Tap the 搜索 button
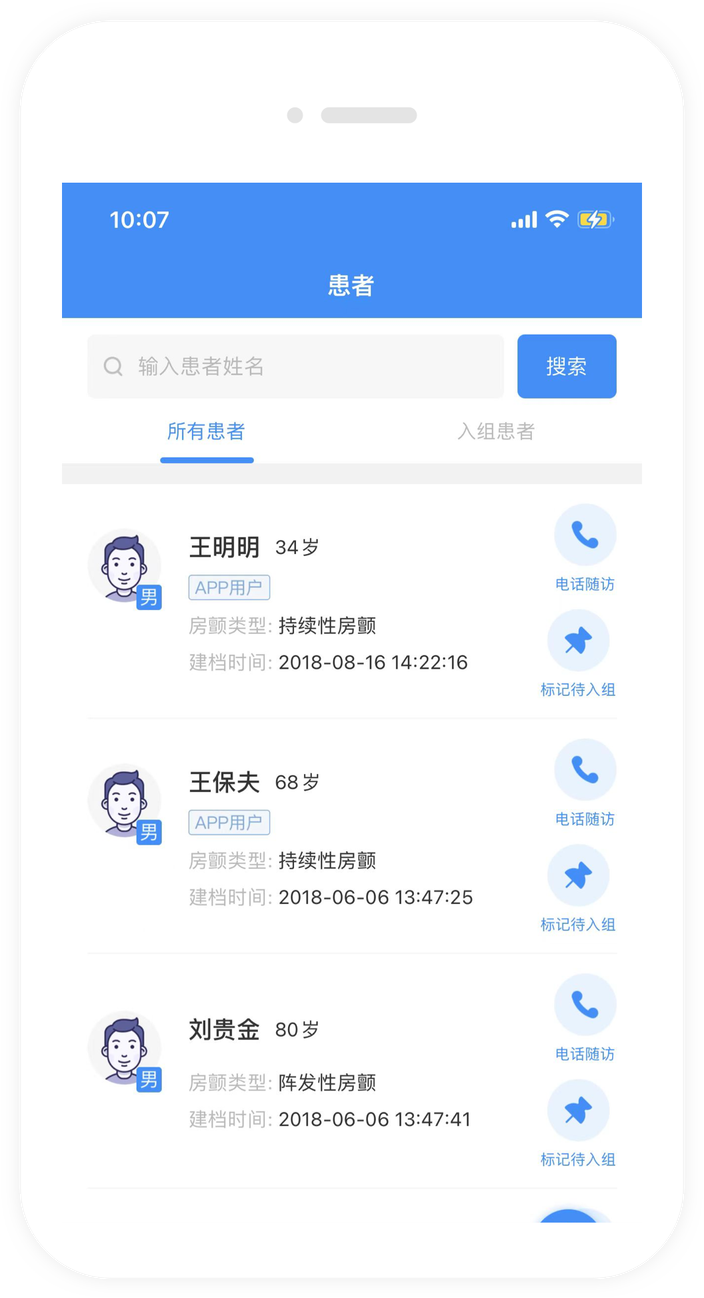Viewport: 704px width, 1298px height. (566, 366)
